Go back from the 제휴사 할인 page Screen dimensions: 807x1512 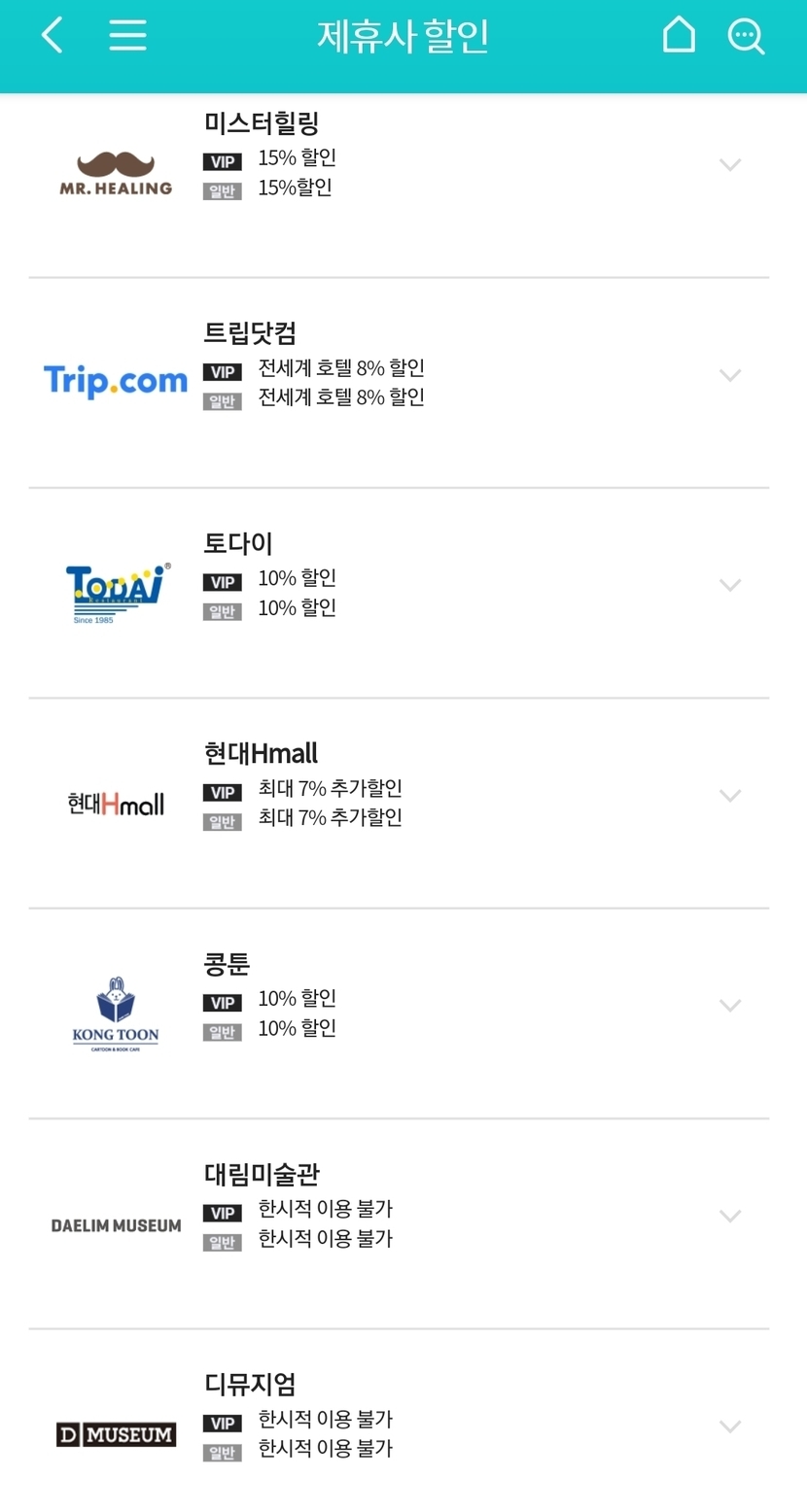click(x=53, y=37)
